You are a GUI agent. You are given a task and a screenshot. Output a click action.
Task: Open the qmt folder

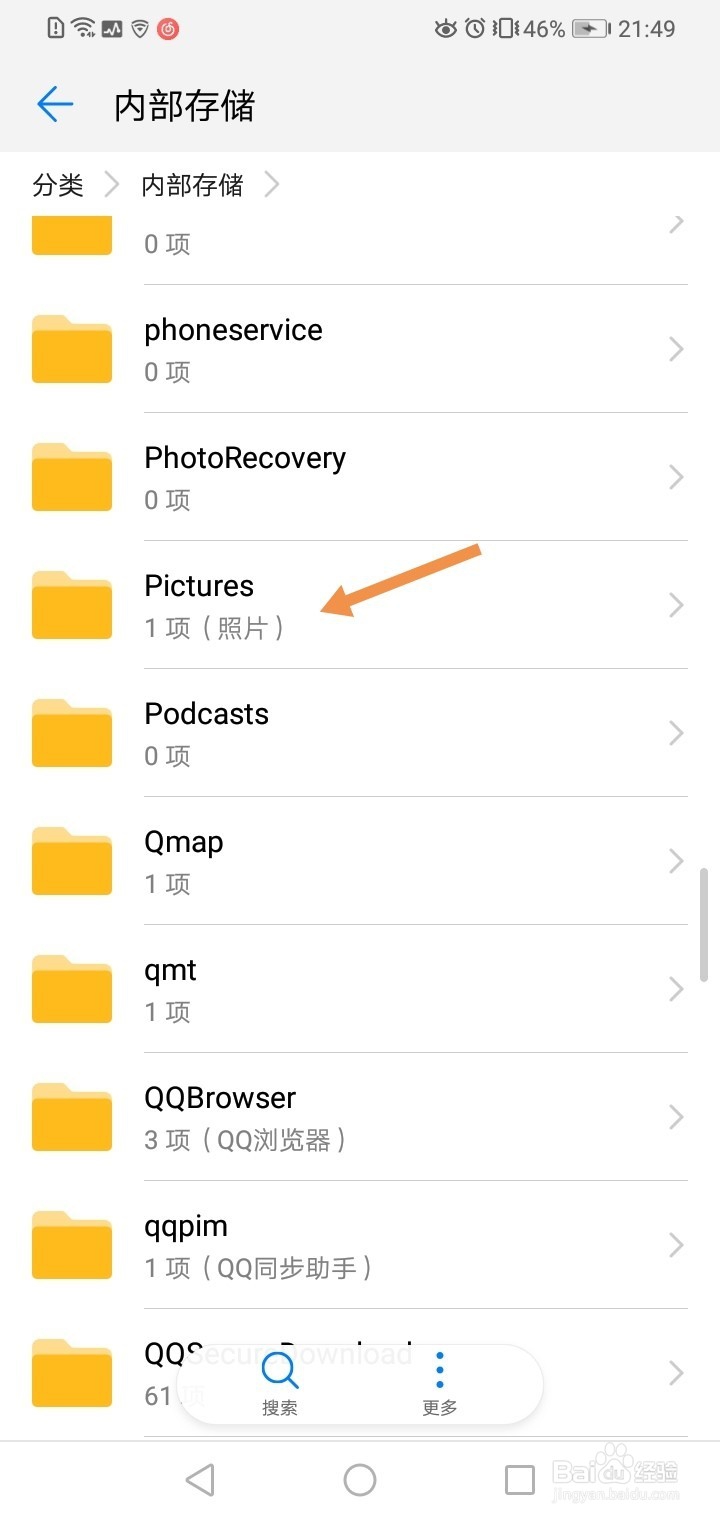360,989
